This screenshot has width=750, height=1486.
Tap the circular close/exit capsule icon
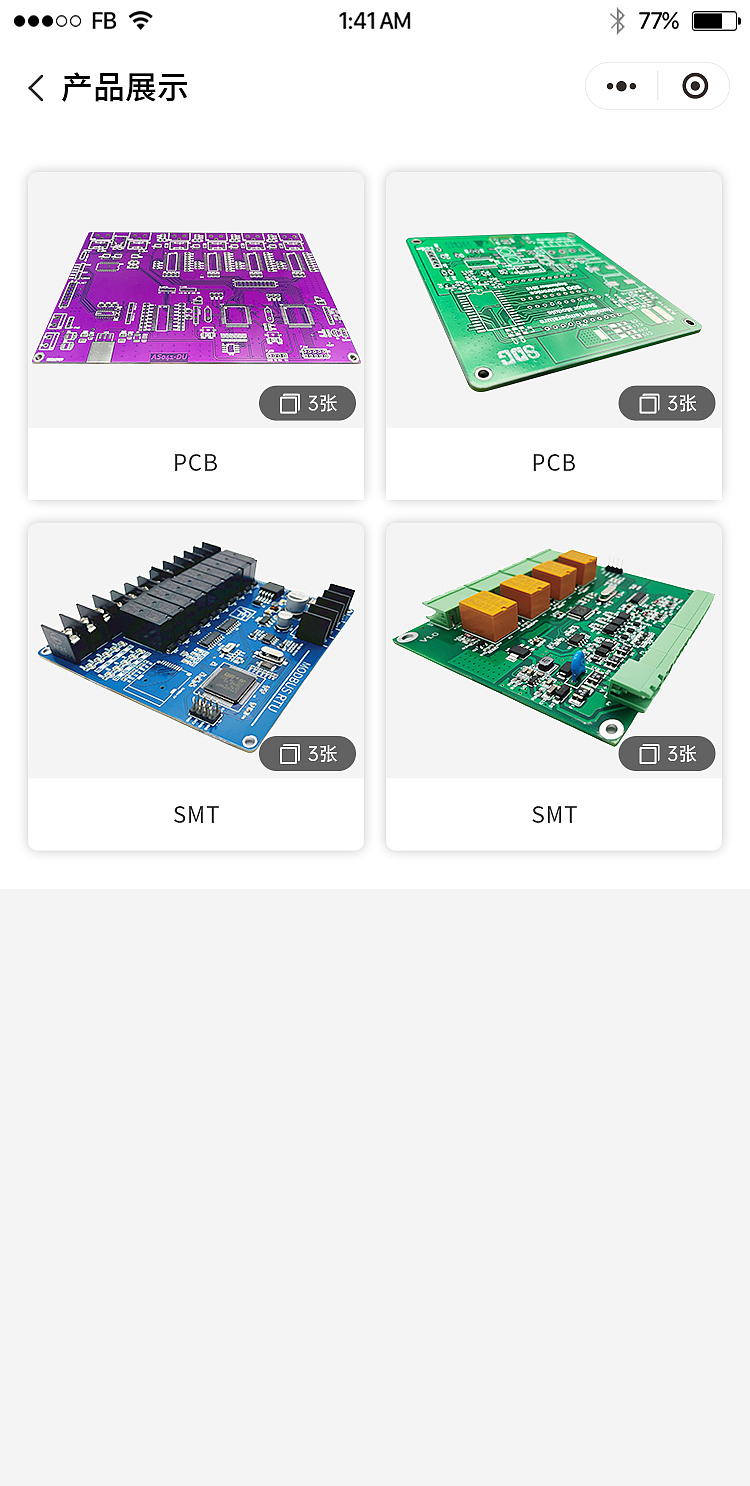[x=694, y=86]
